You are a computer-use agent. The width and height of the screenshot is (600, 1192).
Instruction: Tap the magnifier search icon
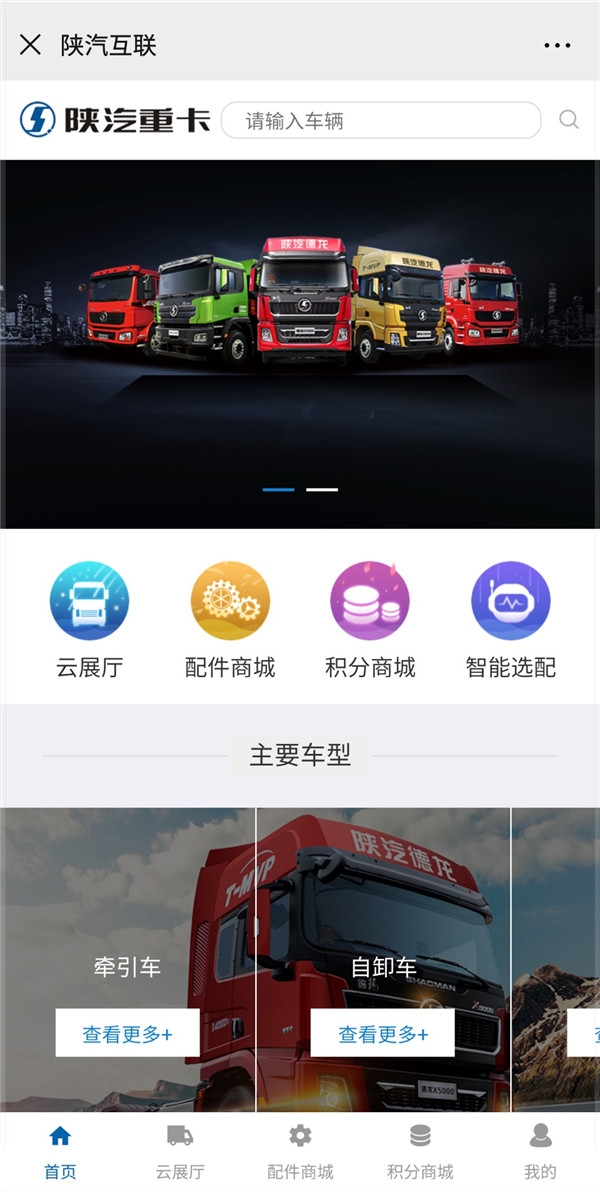[569, 120]
